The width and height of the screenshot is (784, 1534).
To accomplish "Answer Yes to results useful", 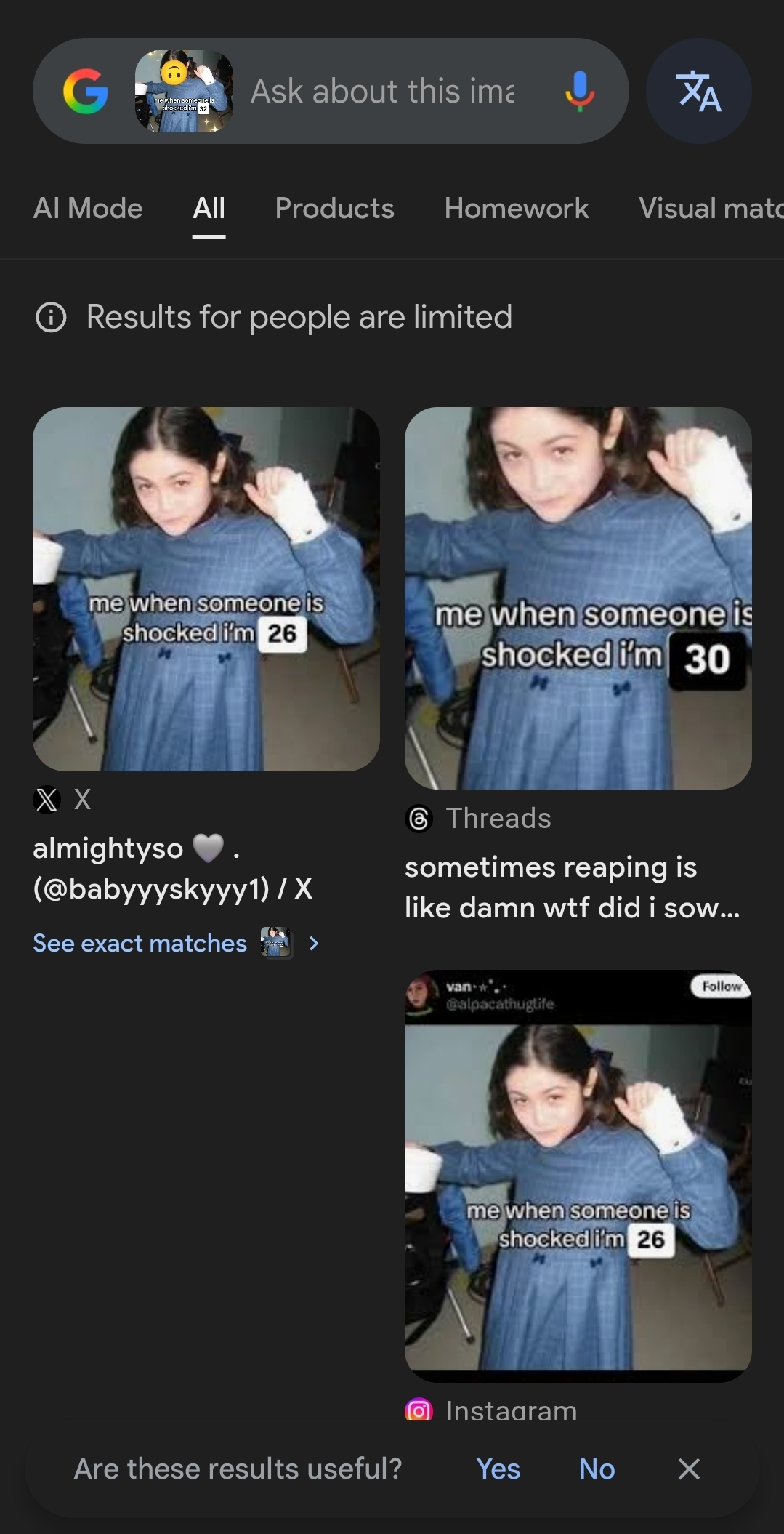I will coord(498,1469).
